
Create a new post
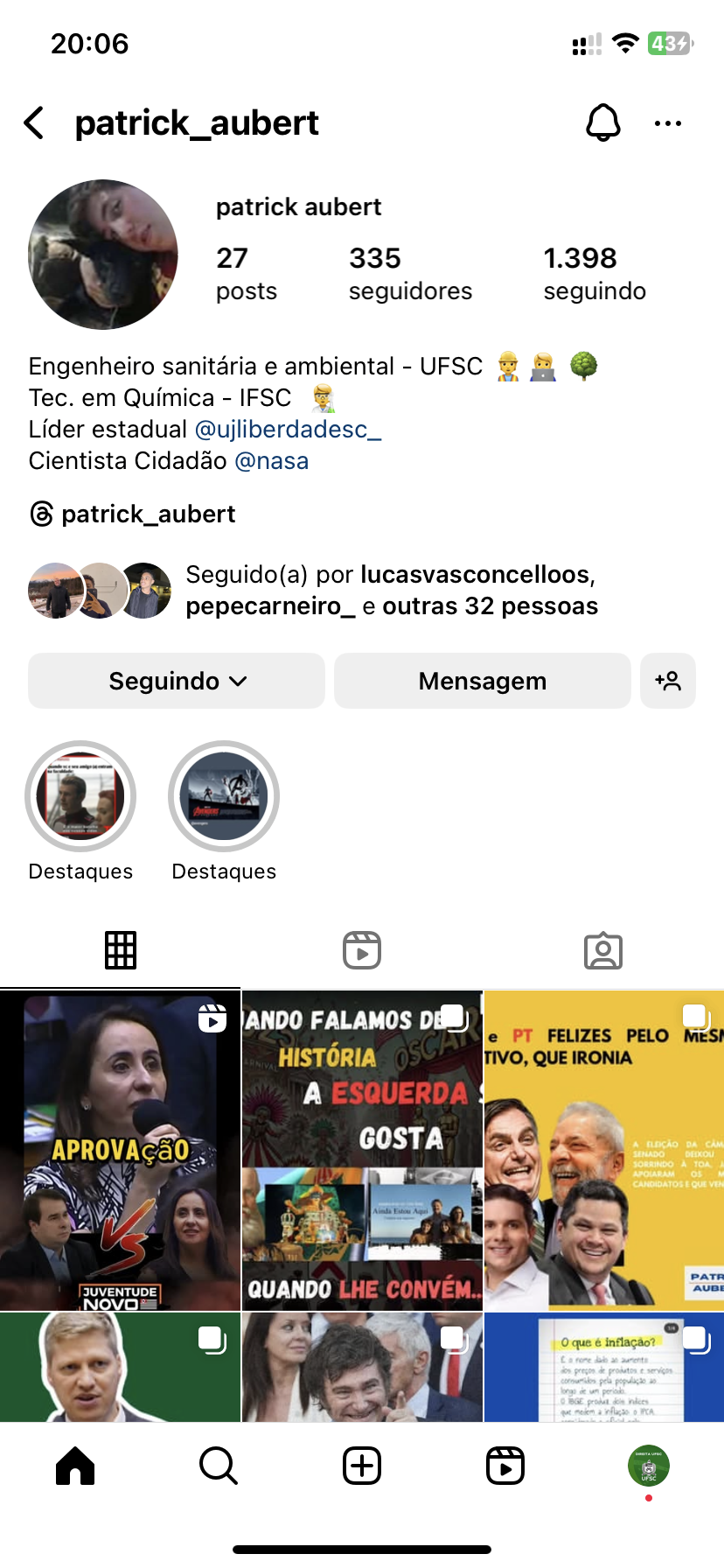coord(362,1466)
